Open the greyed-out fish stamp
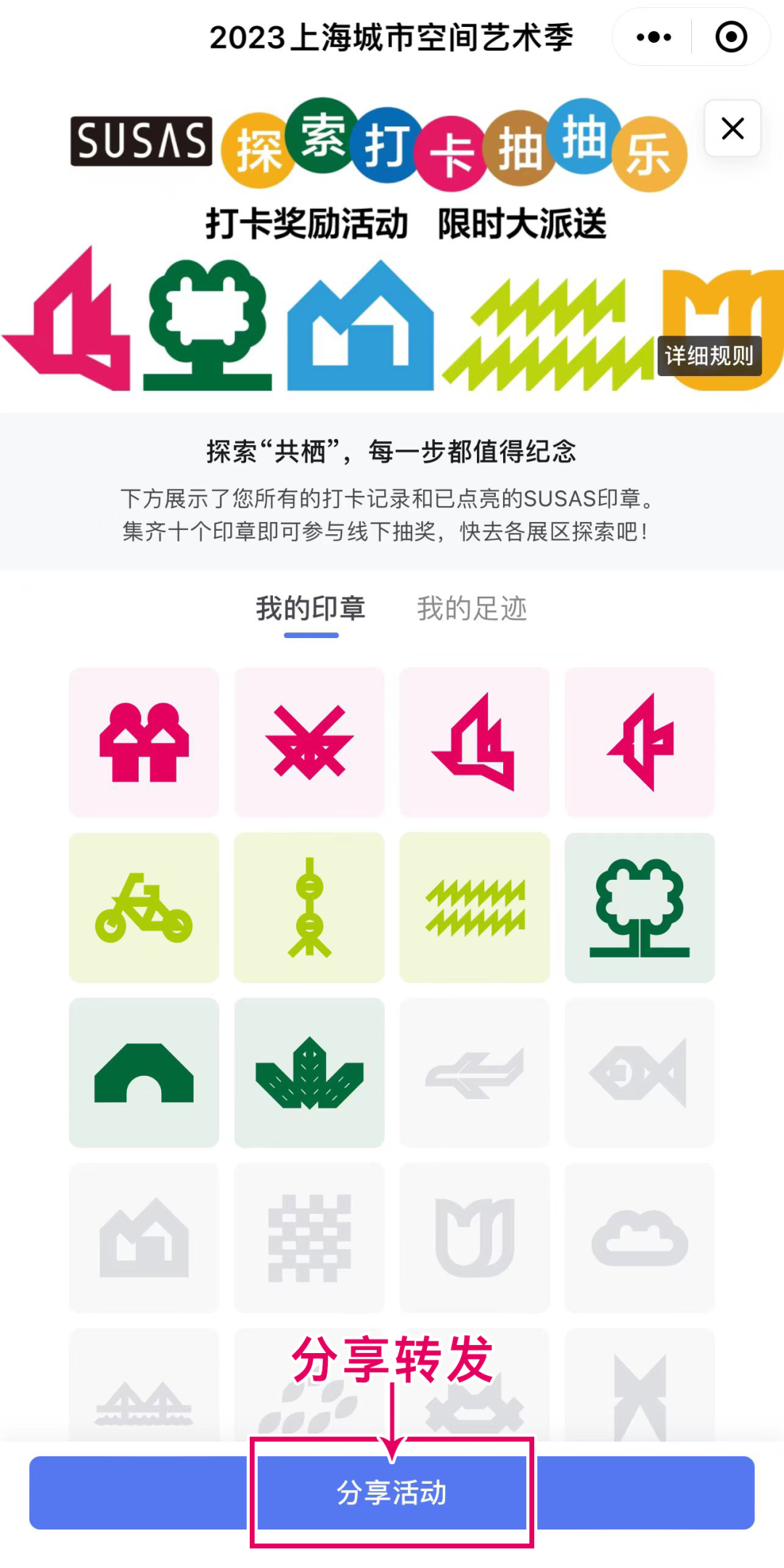The height and width of the screenshot is (1568, 784). click(x=640, y=1072)
